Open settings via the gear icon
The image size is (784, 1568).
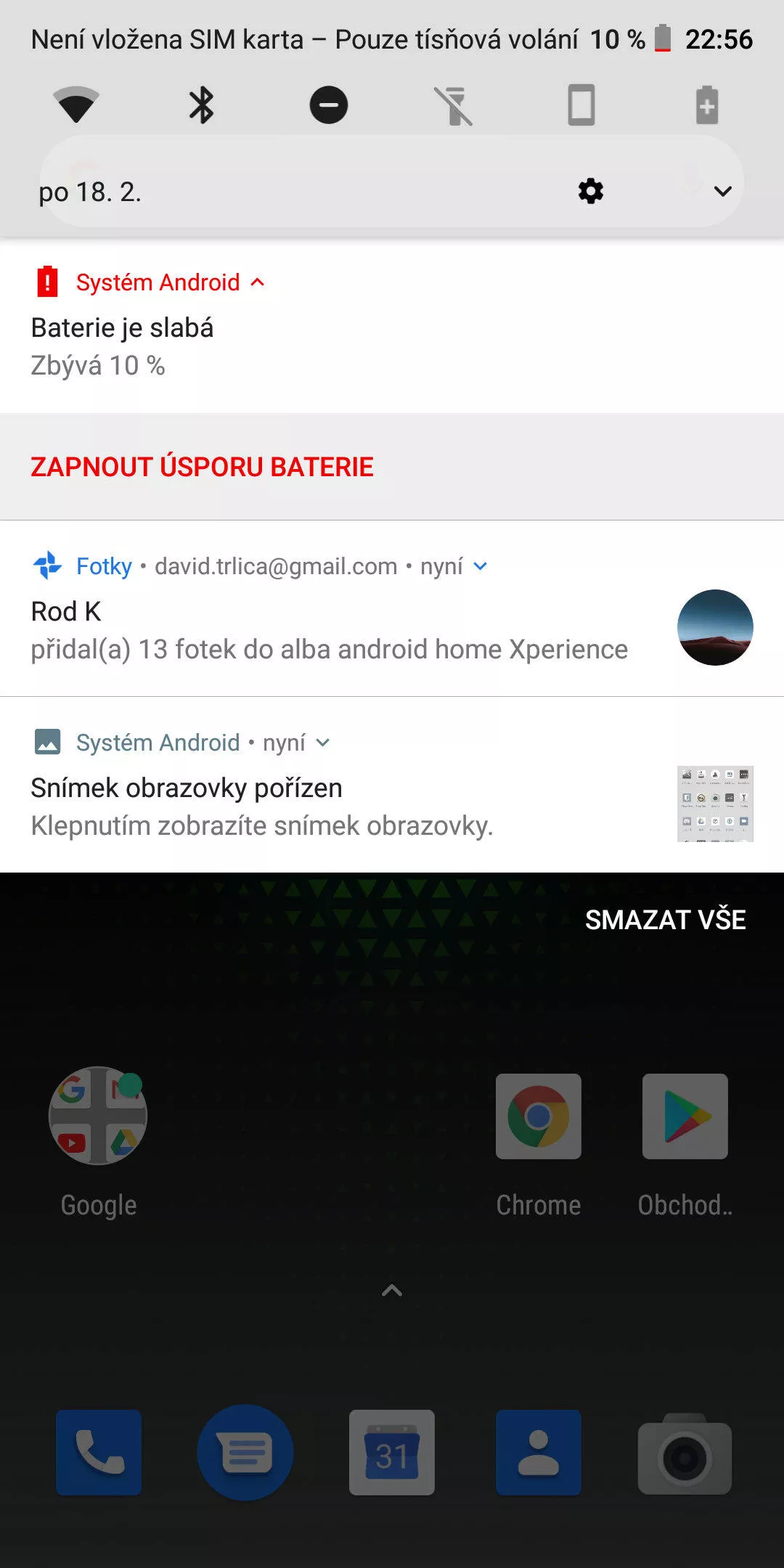tap(591, 191)
